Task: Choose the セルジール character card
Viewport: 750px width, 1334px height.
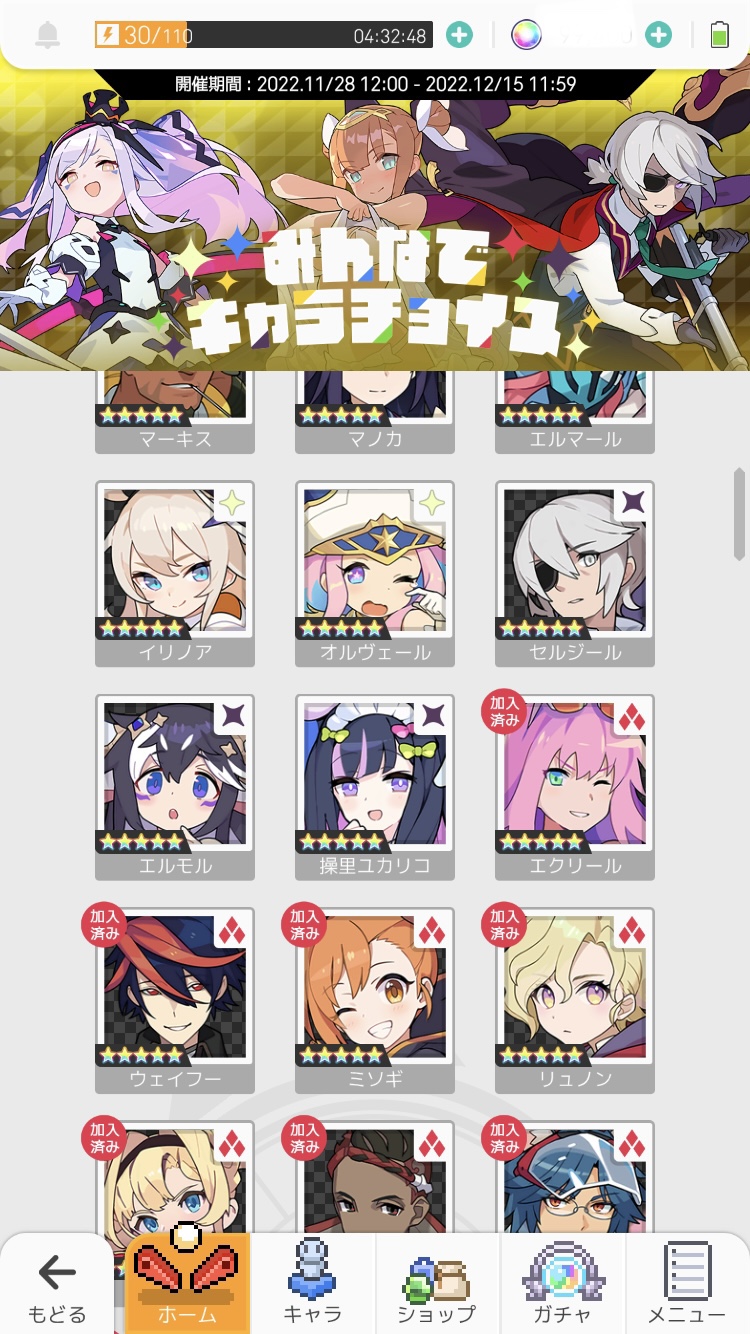Action: coord(575,572)
